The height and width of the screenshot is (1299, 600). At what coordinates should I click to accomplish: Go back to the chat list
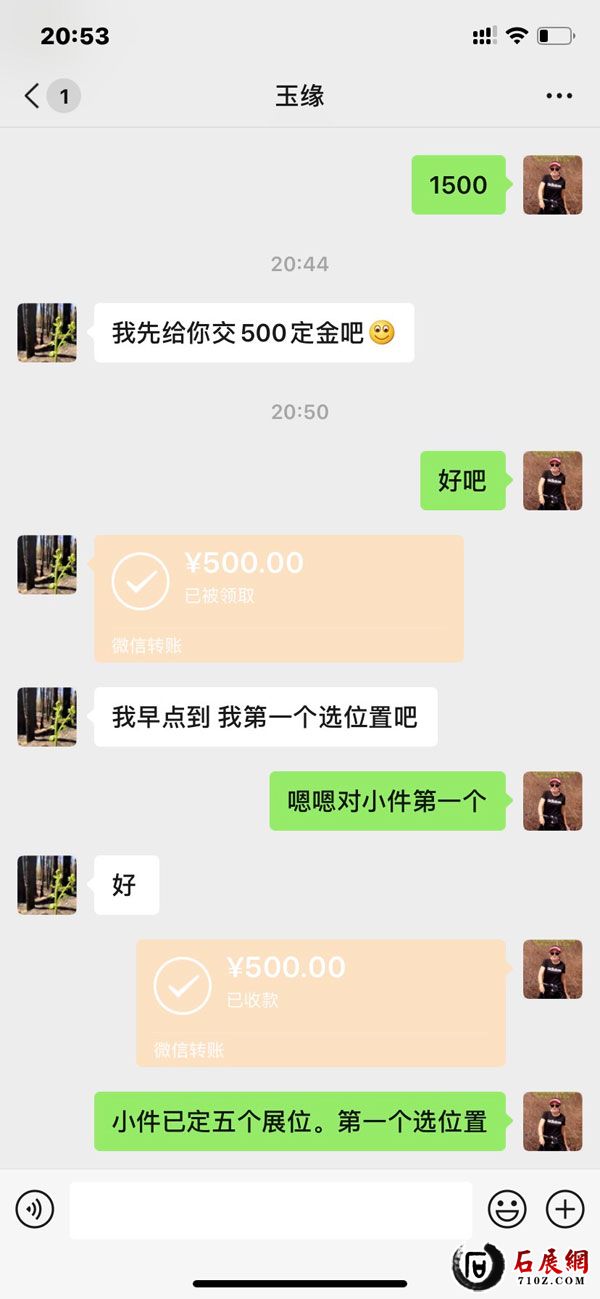pos(33,96)
